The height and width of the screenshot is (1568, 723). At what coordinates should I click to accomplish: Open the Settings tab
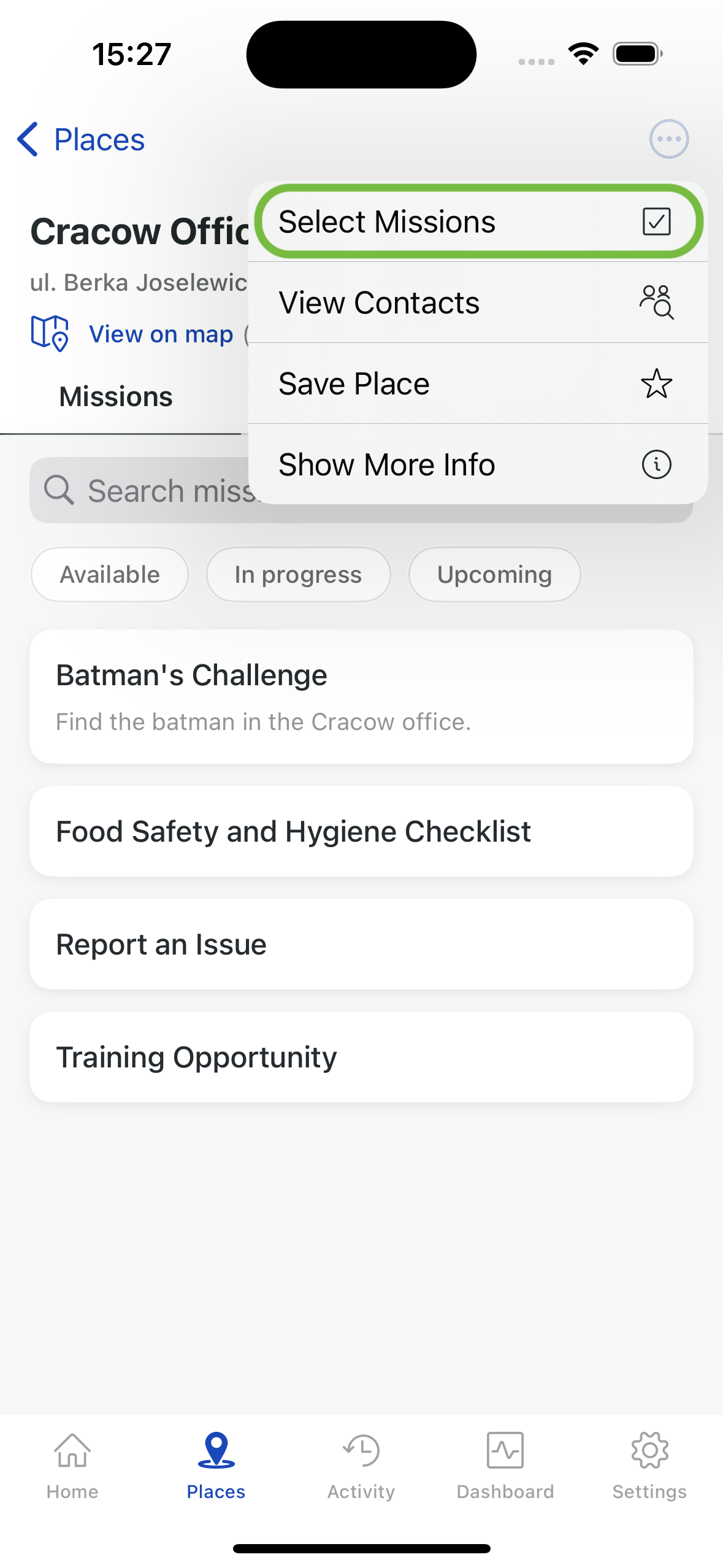649,1466
